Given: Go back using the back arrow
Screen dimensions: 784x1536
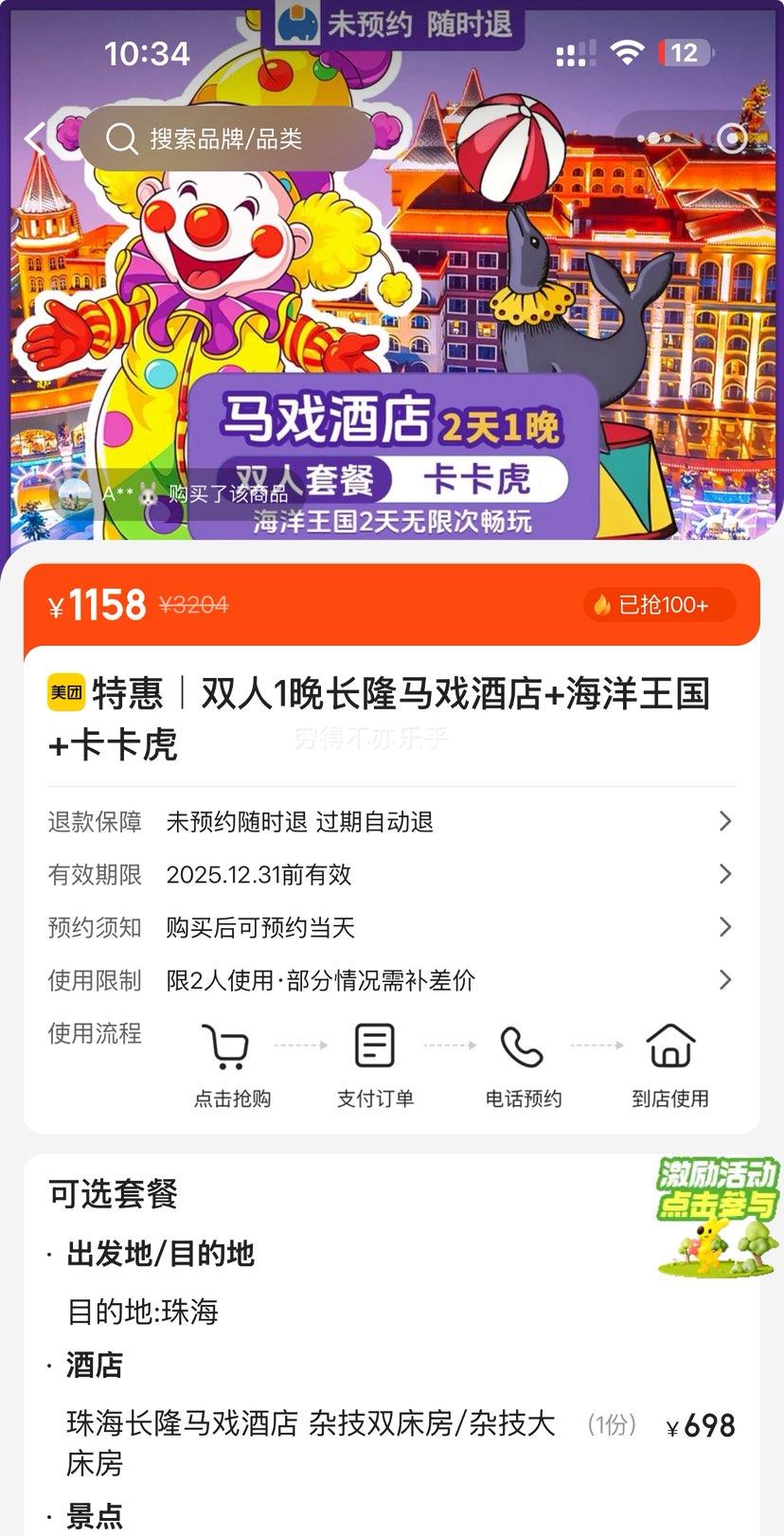Looking at the screenshot, I should point(35,138).
